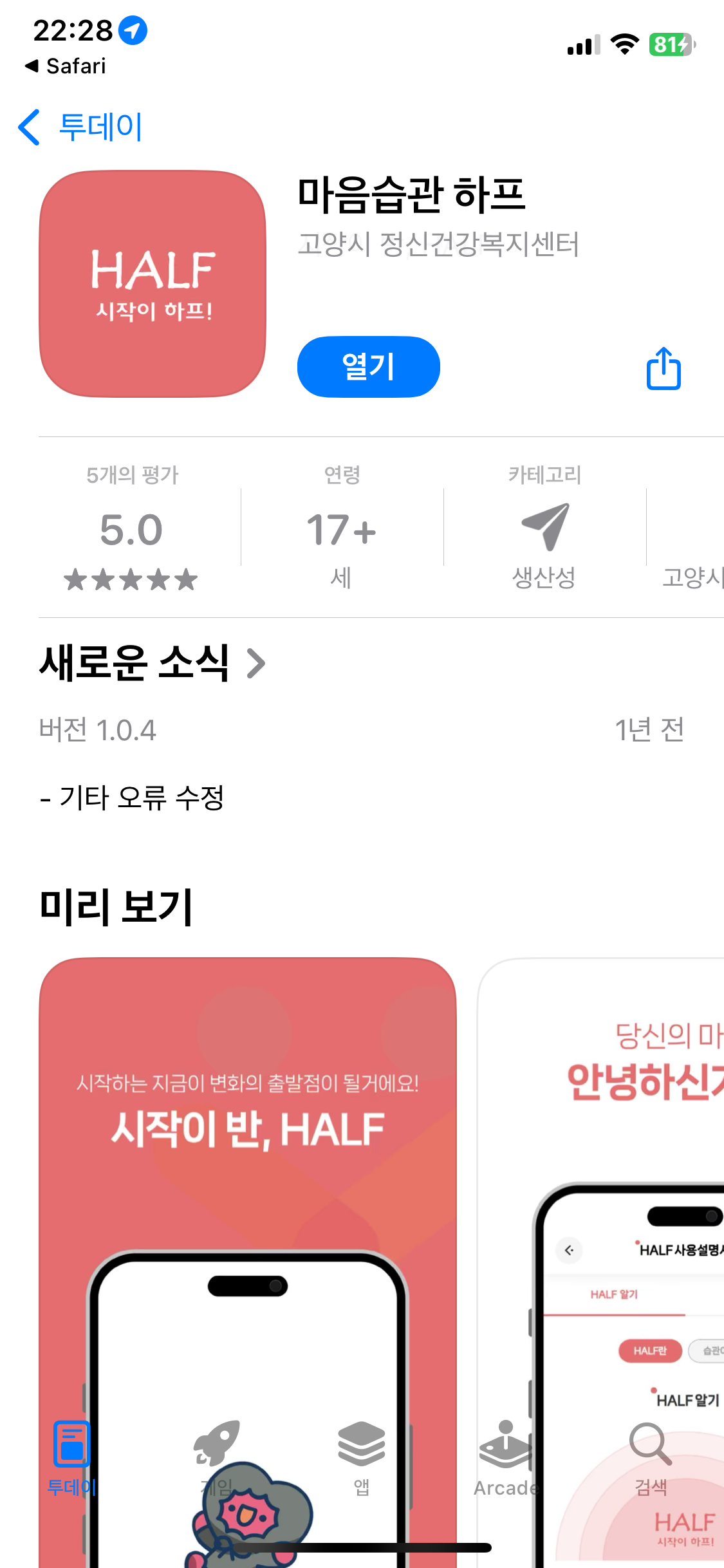Go back to the 투데이 page
Image resolution: width=724 pixels, height=1568 pixels.
(x=80, y=127)
